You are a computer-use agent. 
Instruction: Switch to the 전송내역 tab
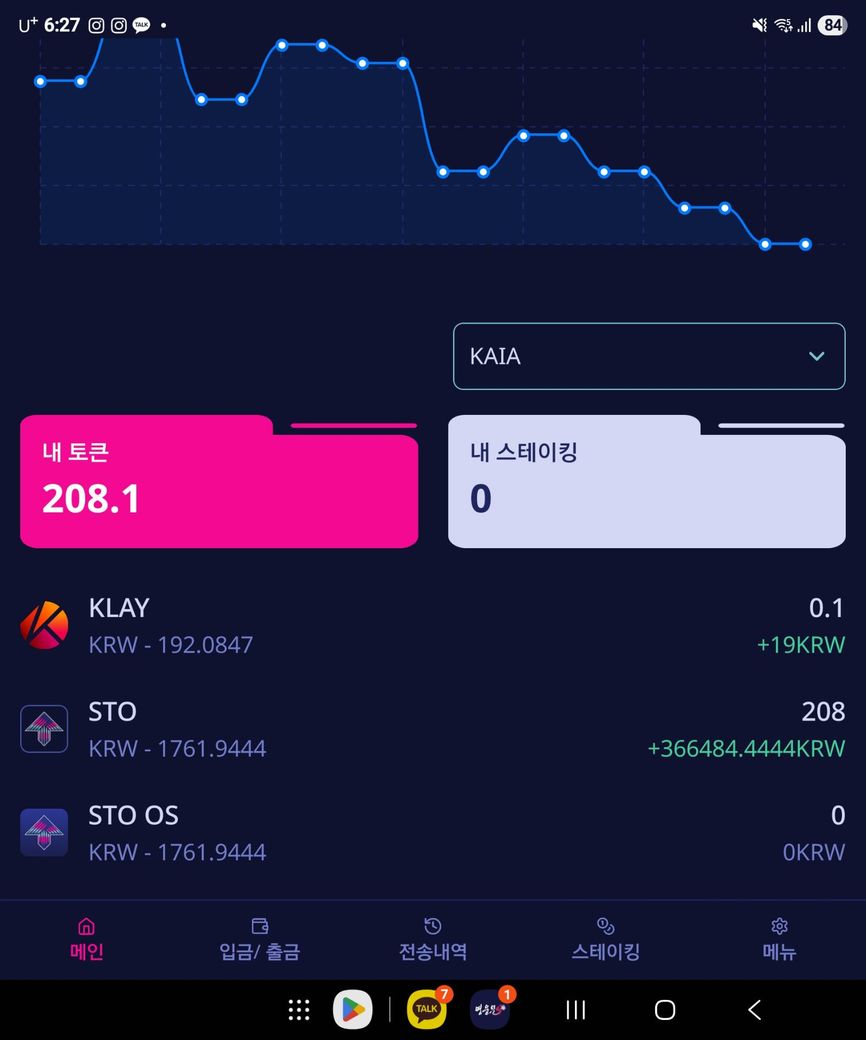[x=433, y=939]
